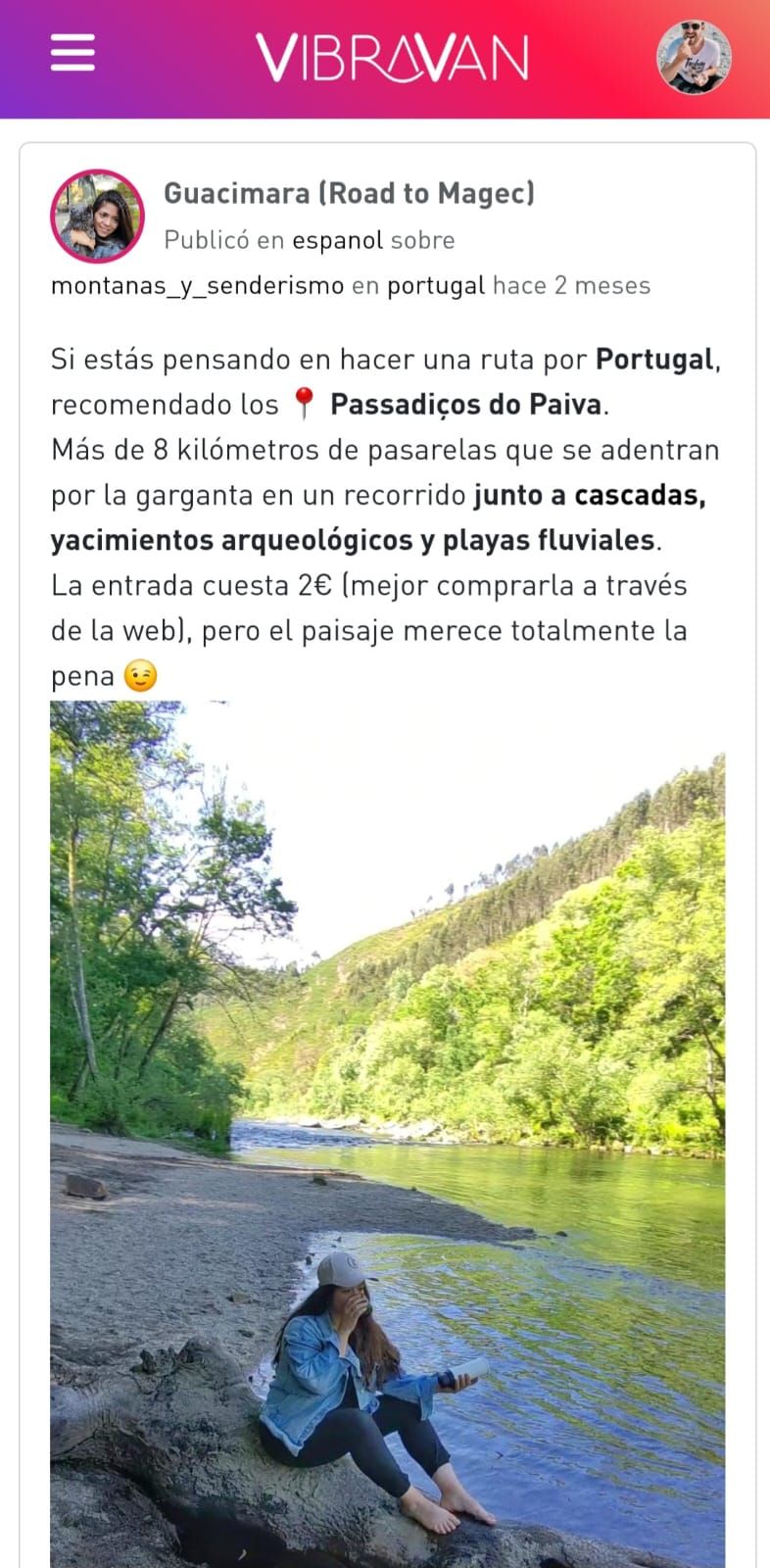This screenshot has width=770, height=1568.
Task: Open the espanol language link
Action: tap(337, 240)
